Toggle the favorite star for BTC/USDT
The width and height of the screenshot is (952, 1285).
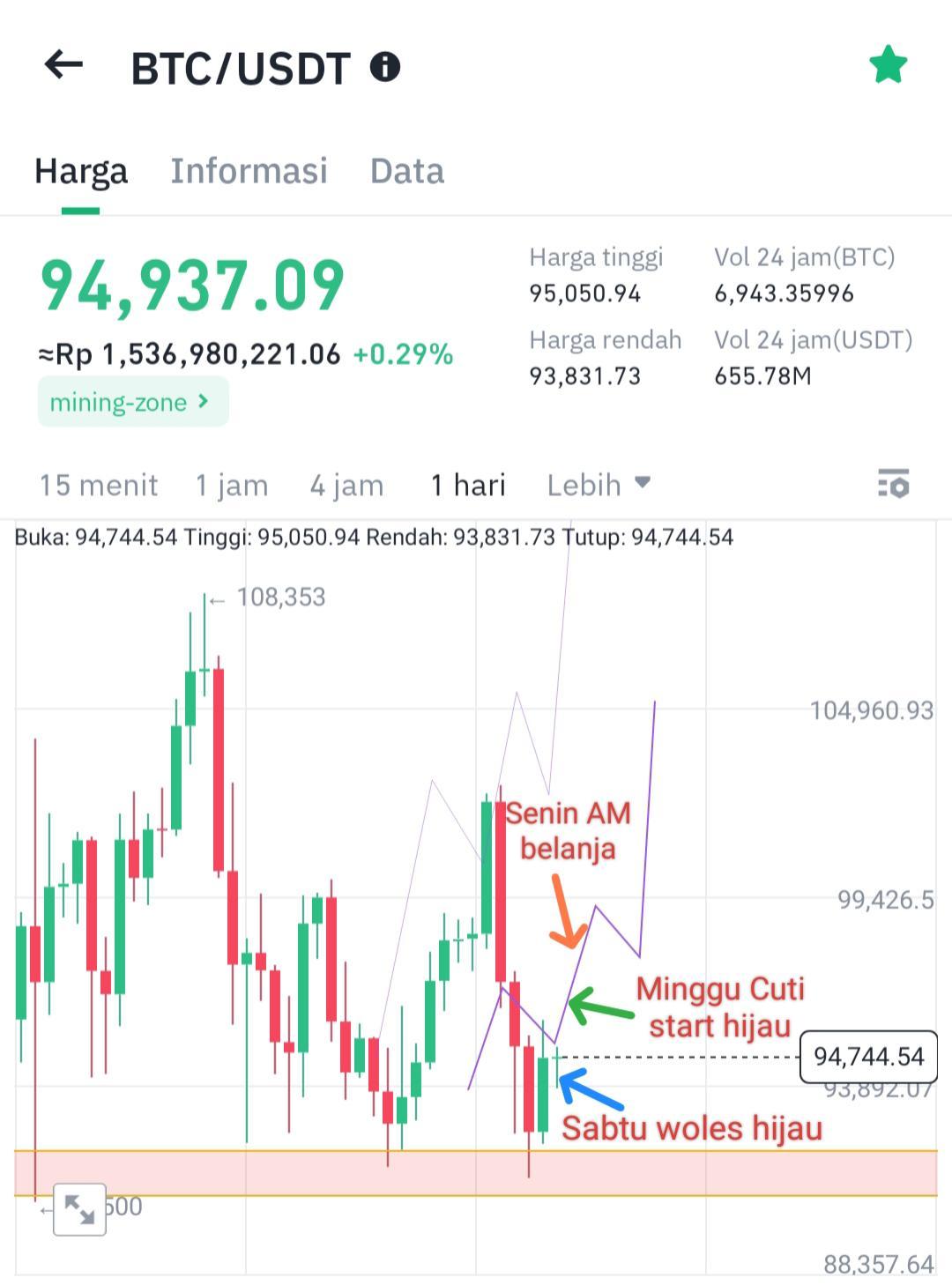tap(888, 65)
